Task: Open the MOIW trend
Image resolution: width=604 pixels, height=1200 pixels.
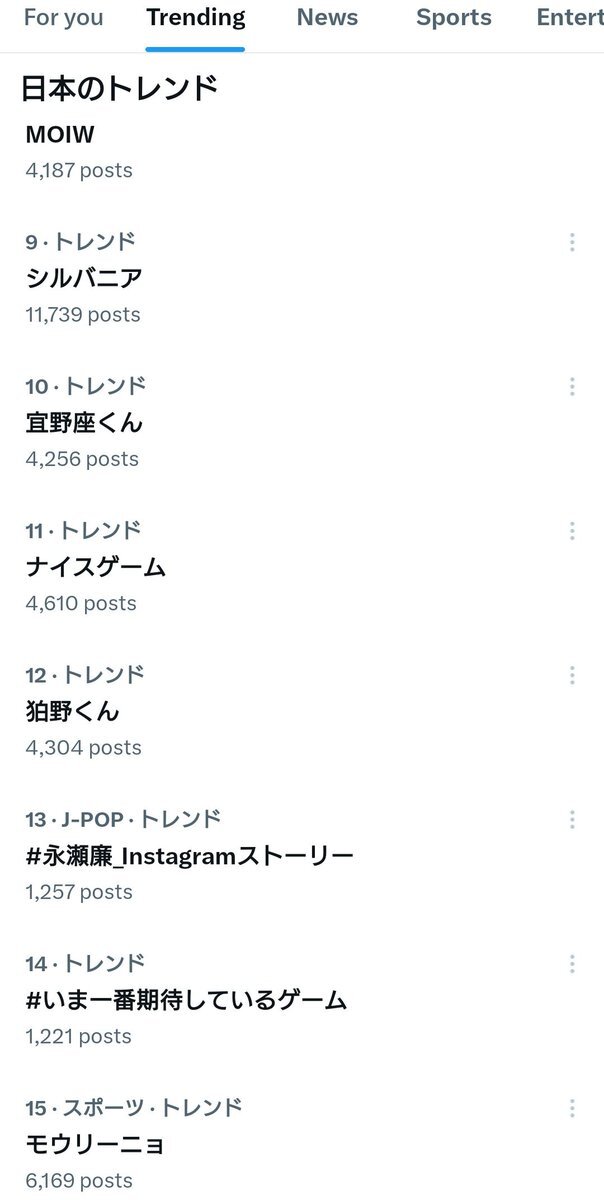Action: pyautogui.click(x=60, y=134)
